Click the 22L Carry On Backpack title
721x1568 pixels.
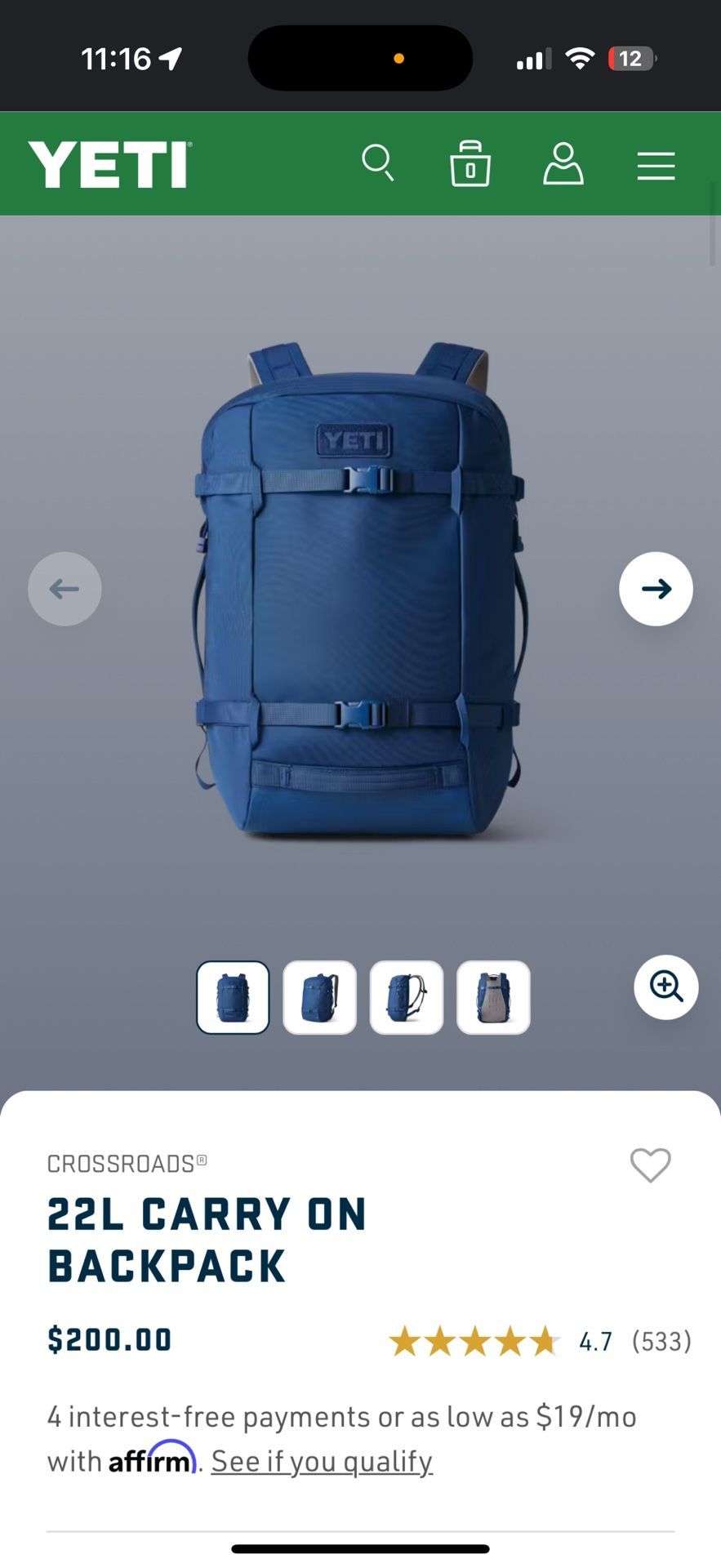pos(207,1240)
